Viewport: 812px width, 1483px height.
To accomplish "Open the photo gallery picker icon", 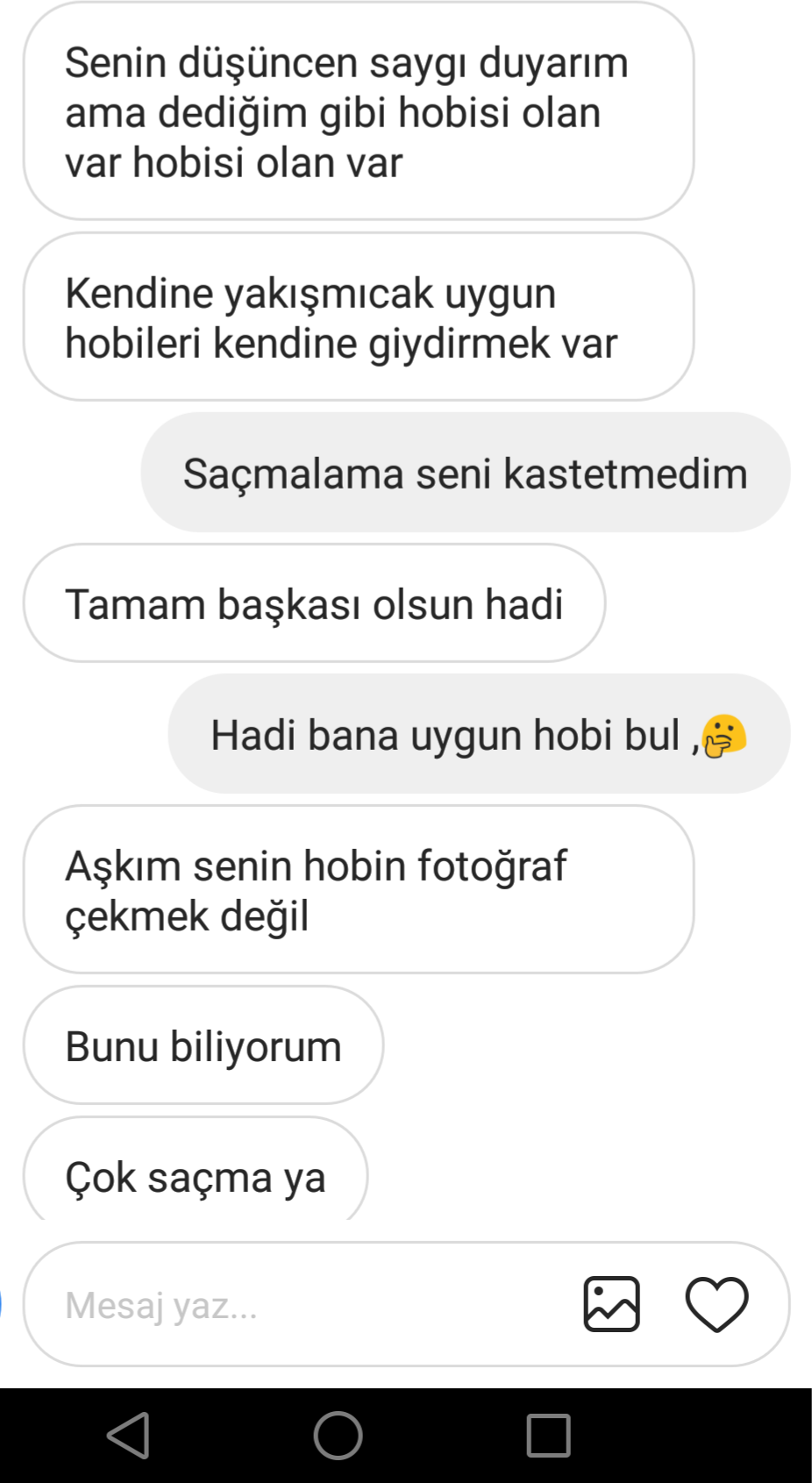I will (x=611, y=1304).
